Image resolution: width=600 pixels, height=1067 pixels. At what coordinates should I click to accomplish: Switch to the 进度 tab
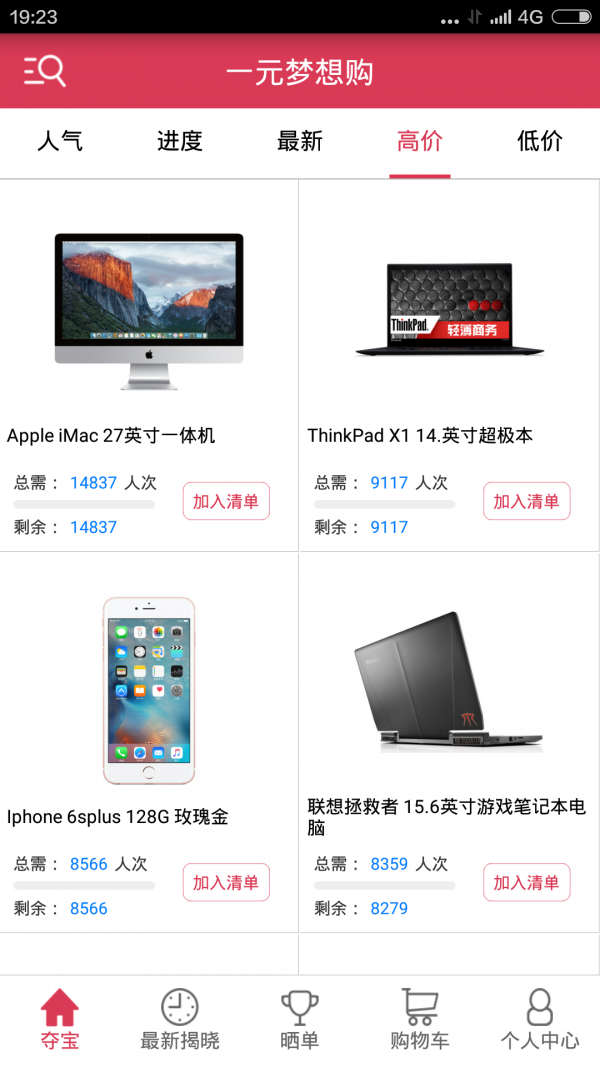pyautogui.click(x=180, y=141)
